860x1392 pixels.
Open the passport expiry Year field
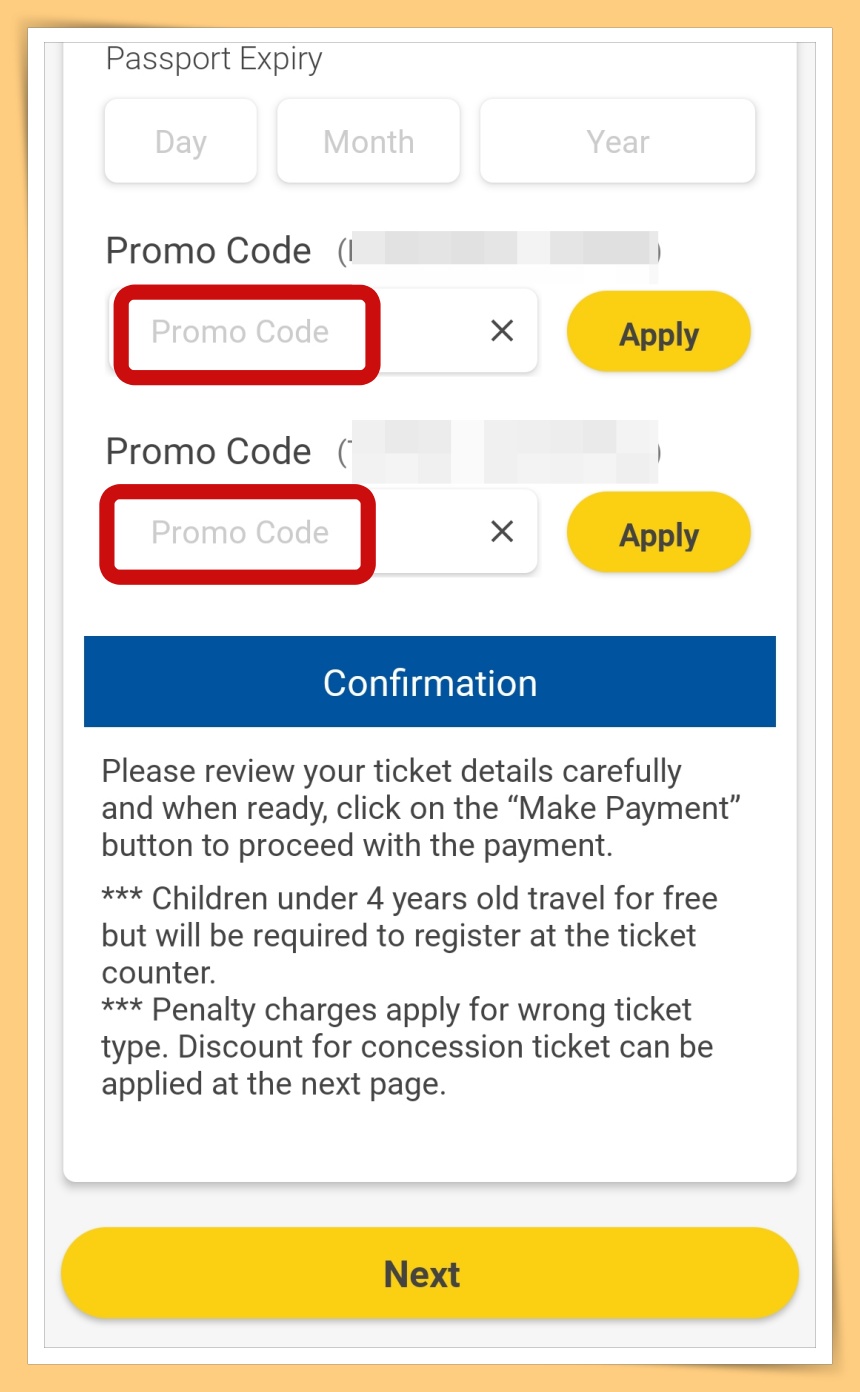coord(617,141)
